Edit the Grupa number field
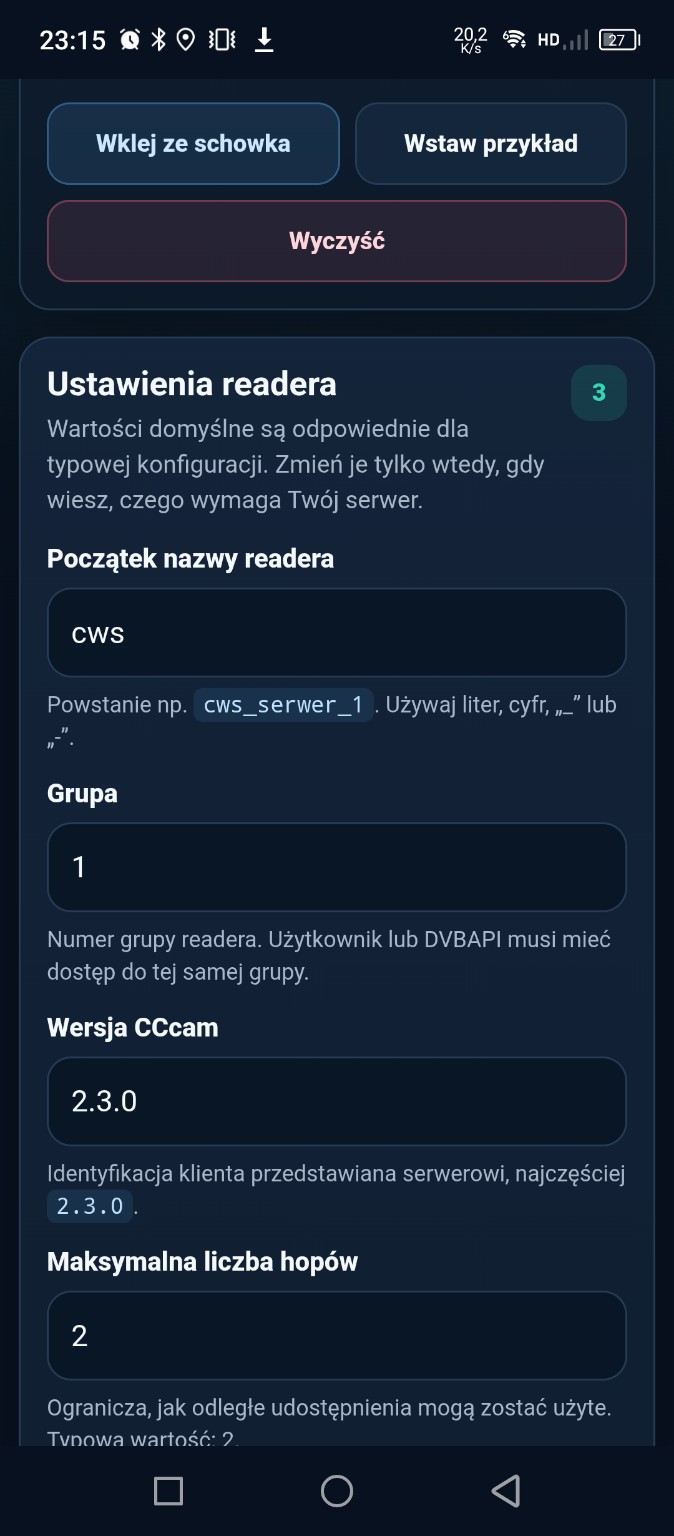This screenshot has width=674, height=1536. click(337, 867)
